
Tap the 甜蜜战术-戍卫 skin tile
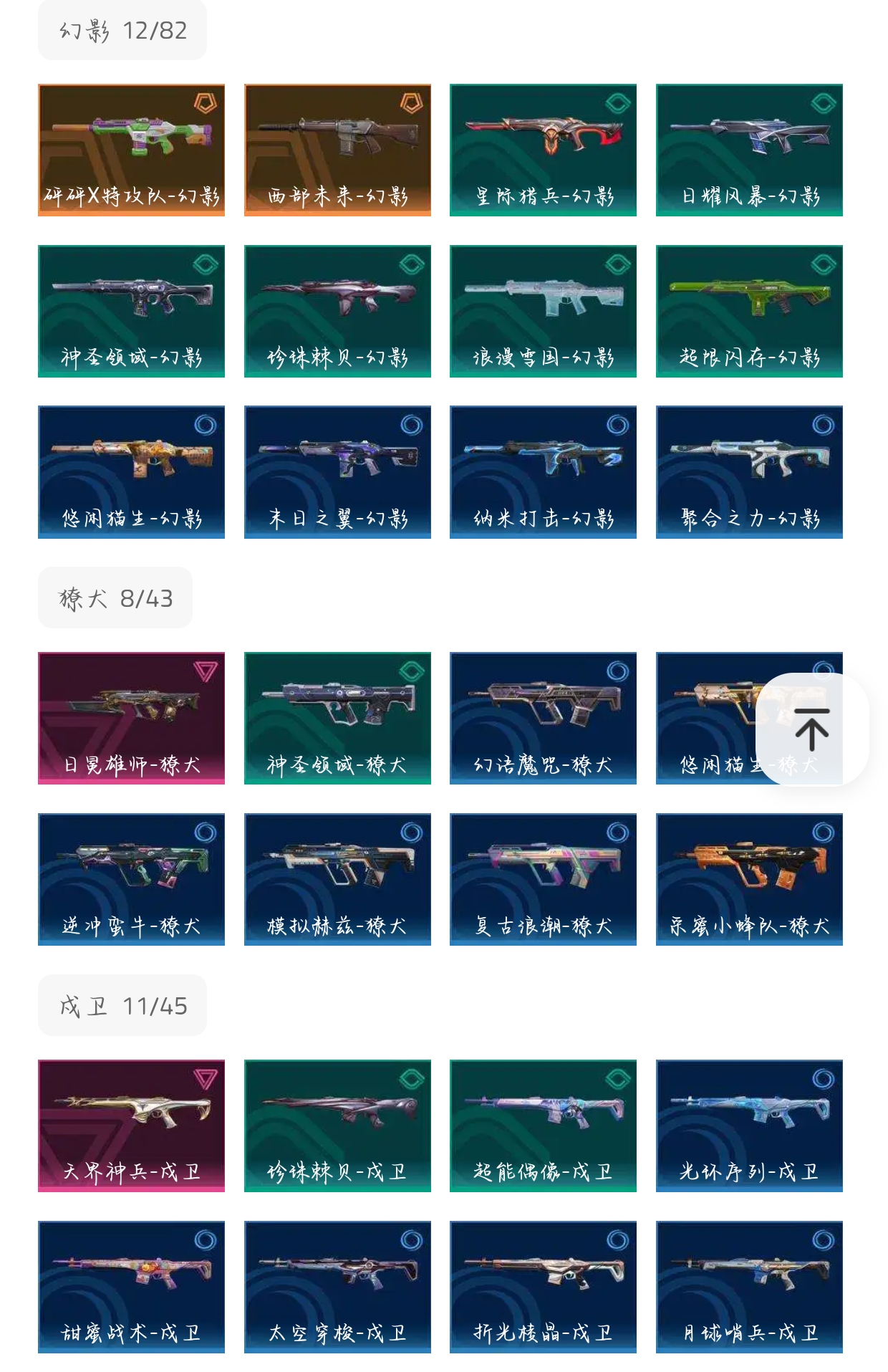[131, 1287]
